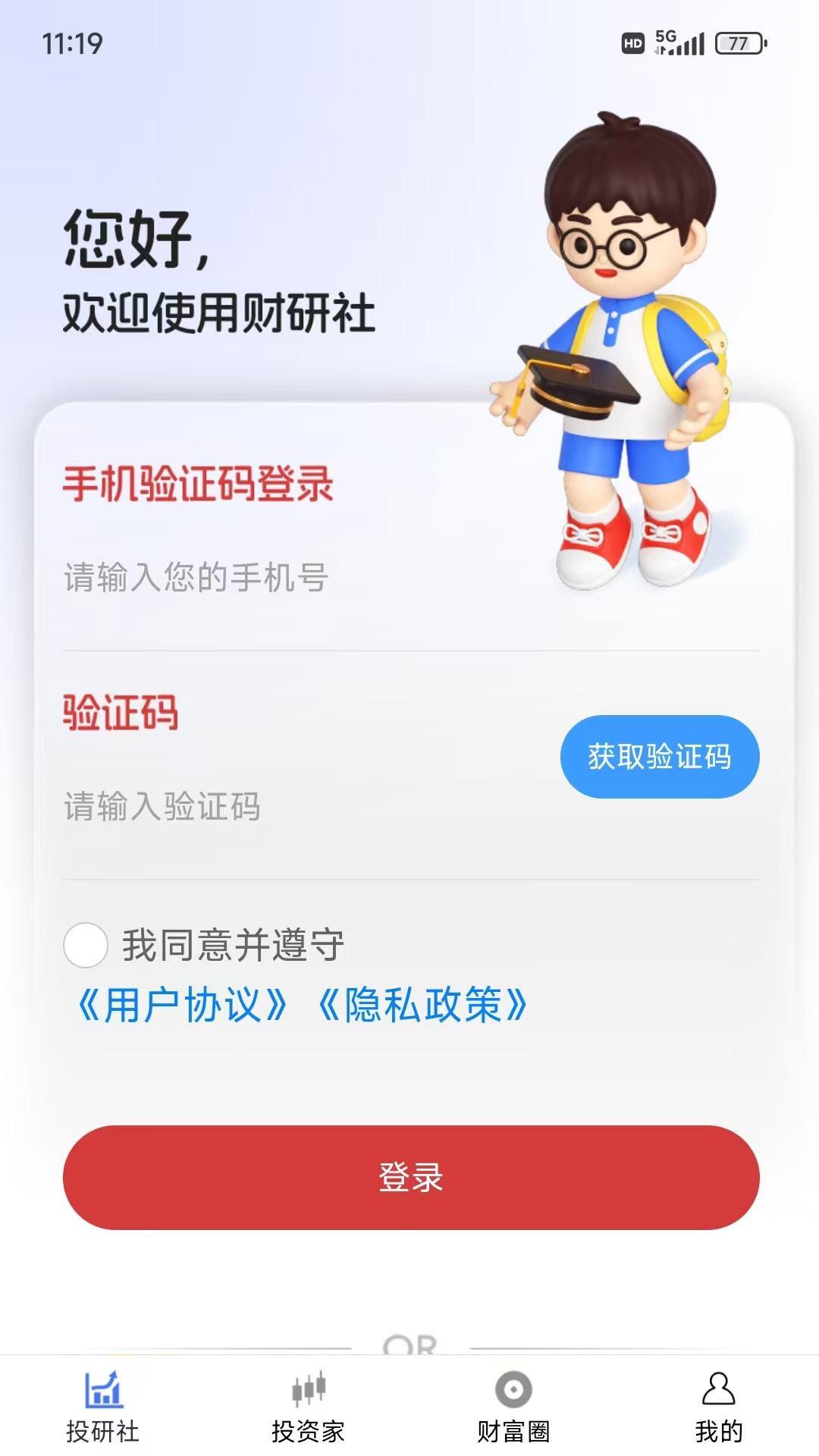Switch to the 投资家 tab
Viewport: 819px width, 1456px height.
[x=308, y=1407]
